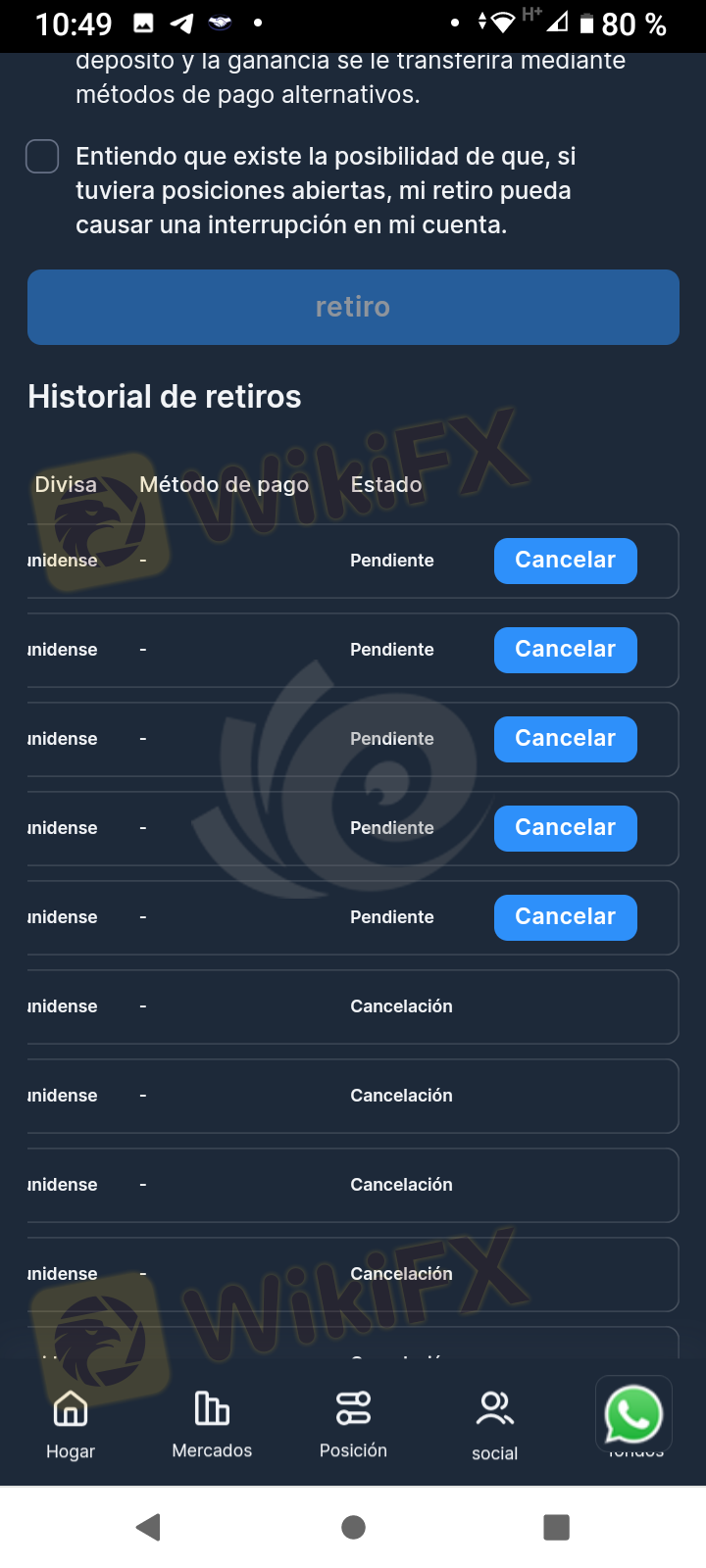Open the Posición tab
Screen dimensions: 706x1568
point(353,1425)
